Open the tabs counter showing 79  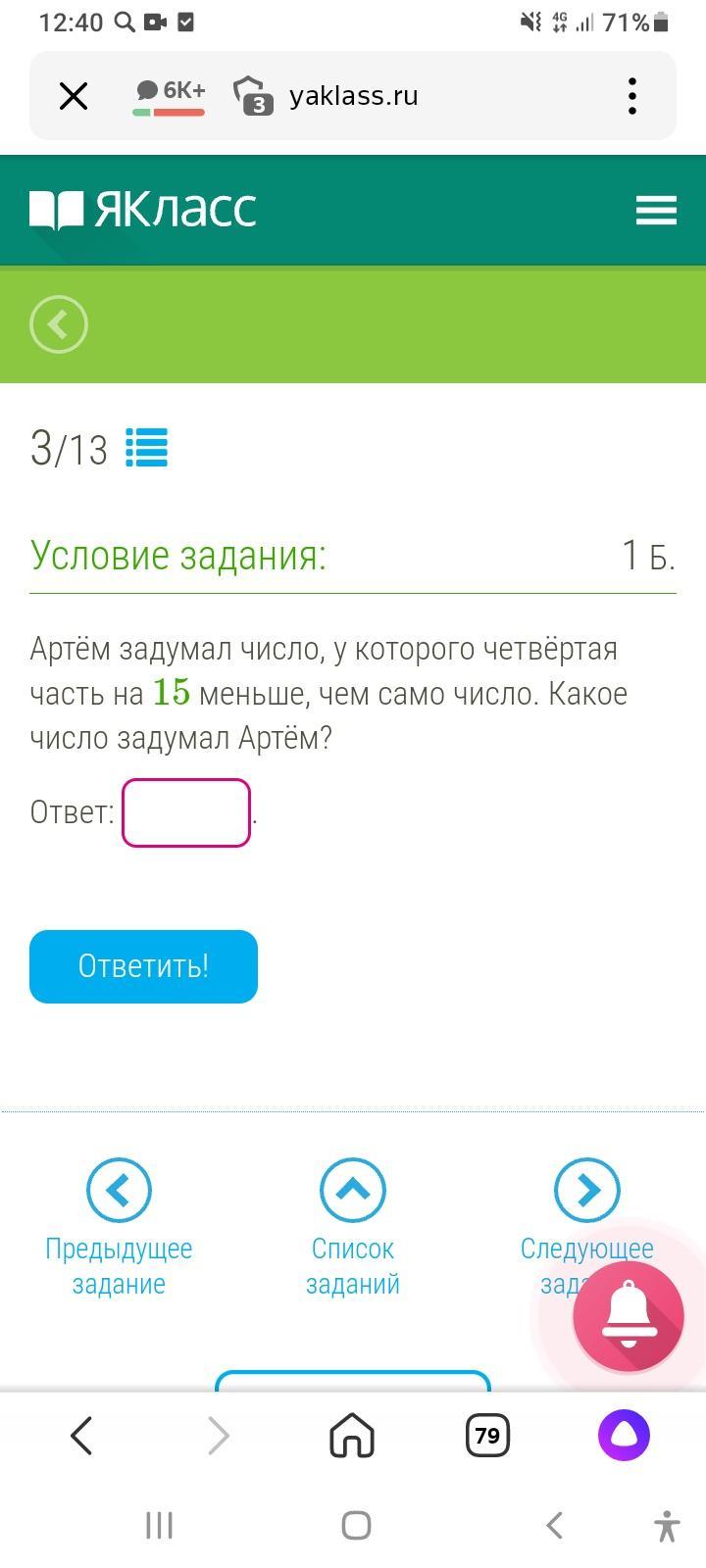tap(487, 1436)
